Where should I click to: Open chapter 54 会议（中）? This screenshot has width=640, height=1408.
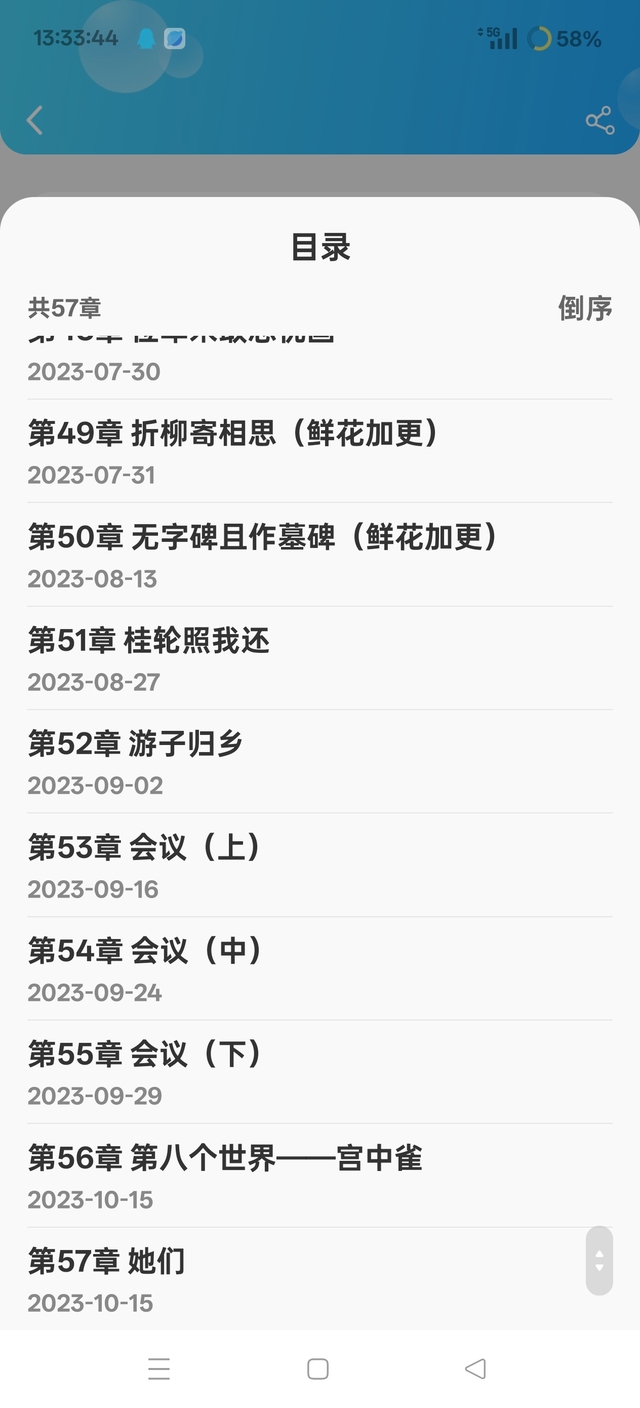(320, 969)
